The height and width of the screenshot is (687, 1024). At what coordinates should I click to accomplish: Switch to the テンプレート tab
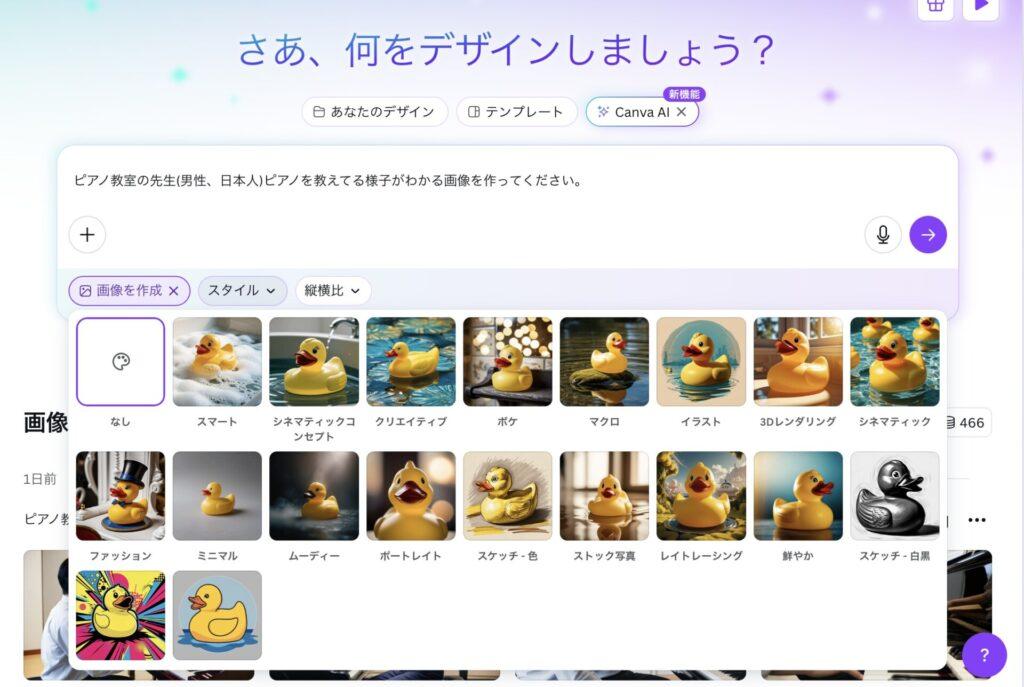516,112
